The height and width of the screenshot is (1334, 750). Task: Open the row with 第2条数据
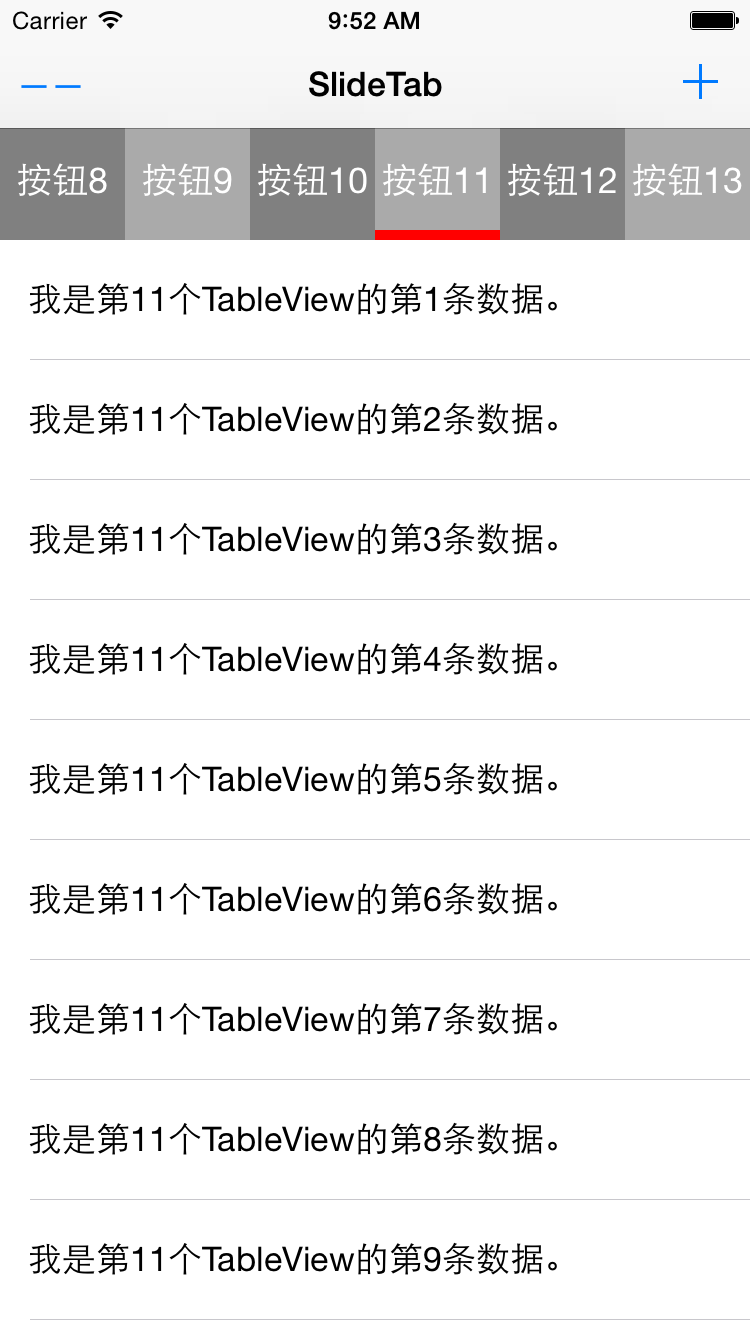[375, 420]
